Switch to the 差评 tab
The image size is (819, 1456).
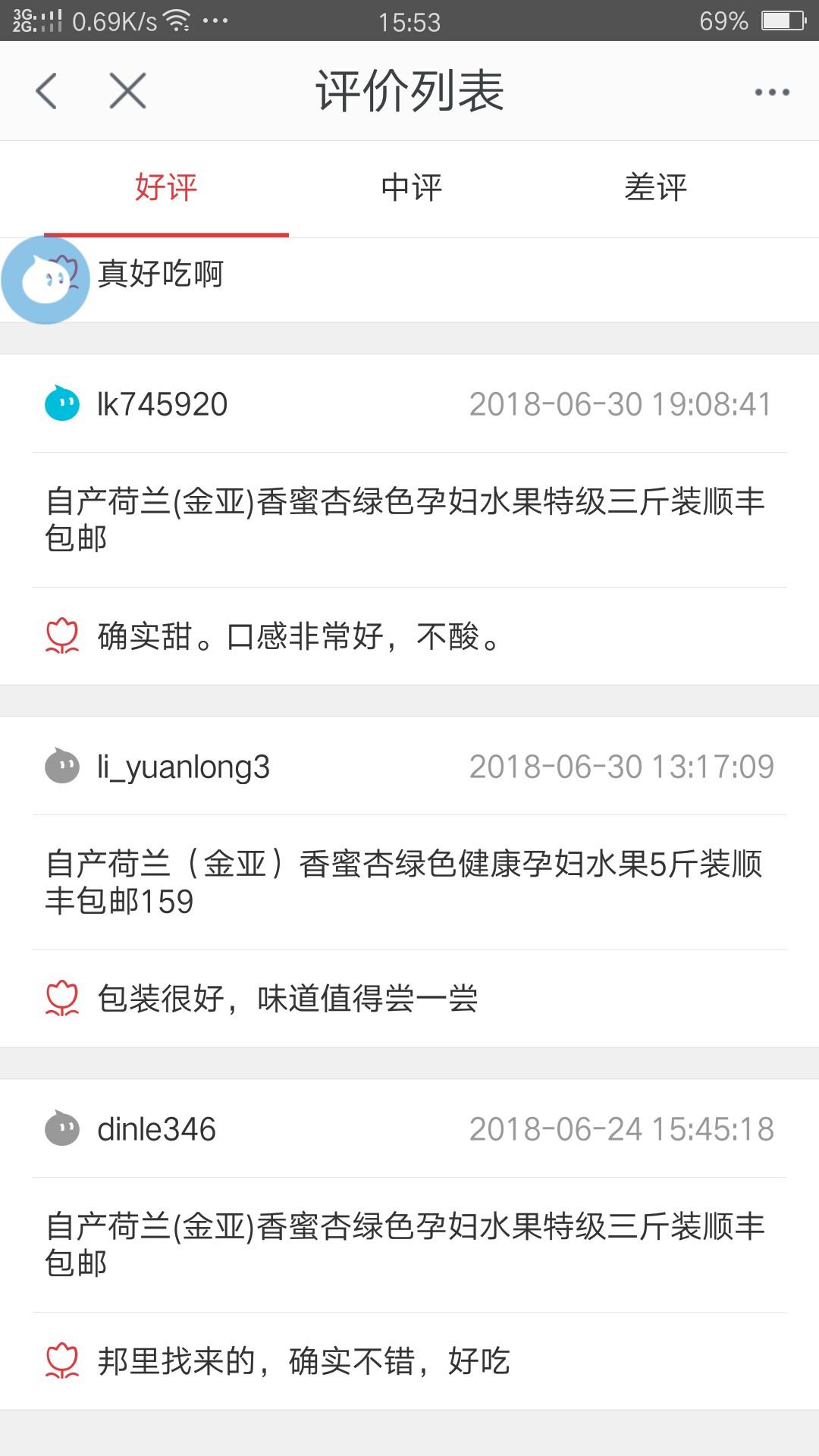pos(656,187)
